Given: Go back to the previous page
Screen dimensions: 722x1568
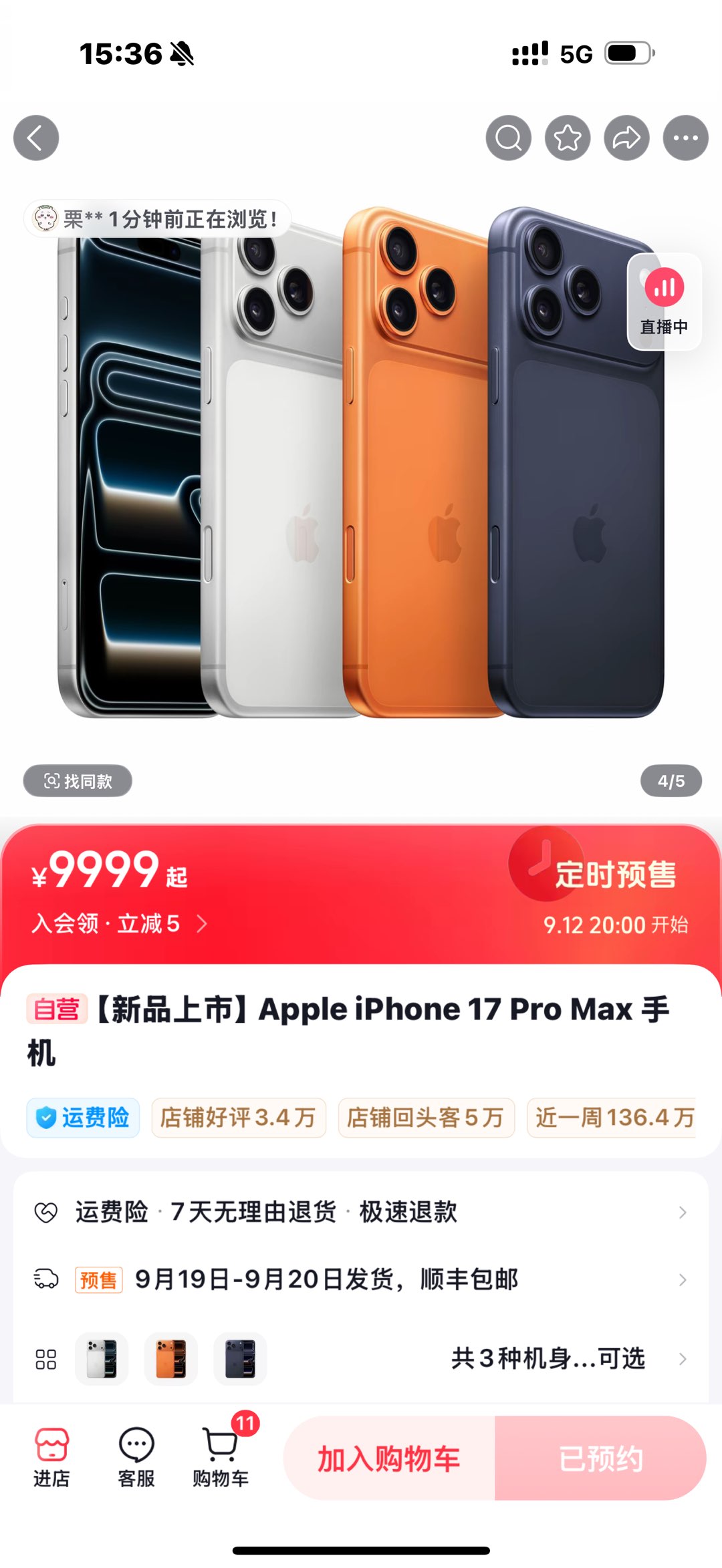Looking at the screenshot, I should coord(36,138).
